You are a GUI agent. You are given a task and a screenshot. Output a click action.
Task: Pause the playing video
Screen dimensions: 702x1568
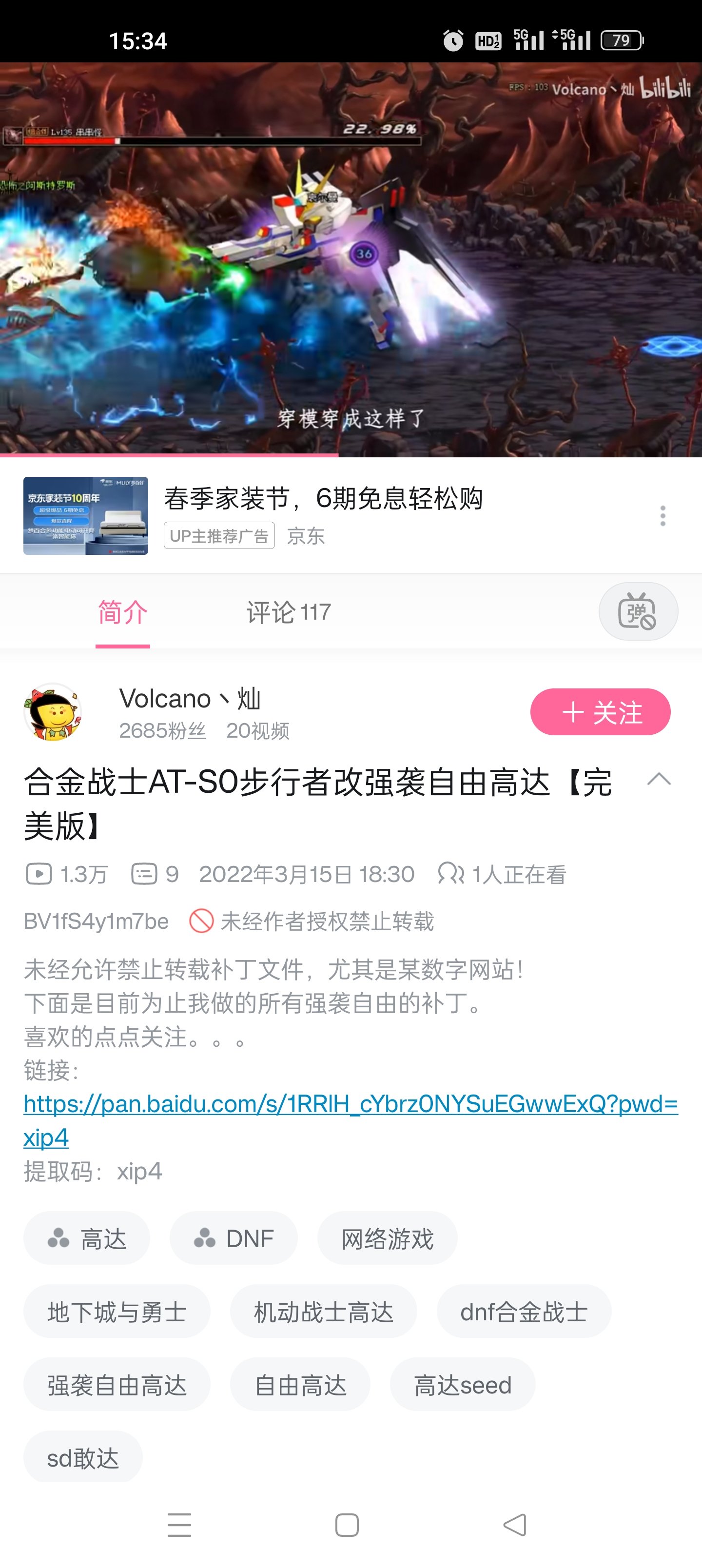pos(351,259)
